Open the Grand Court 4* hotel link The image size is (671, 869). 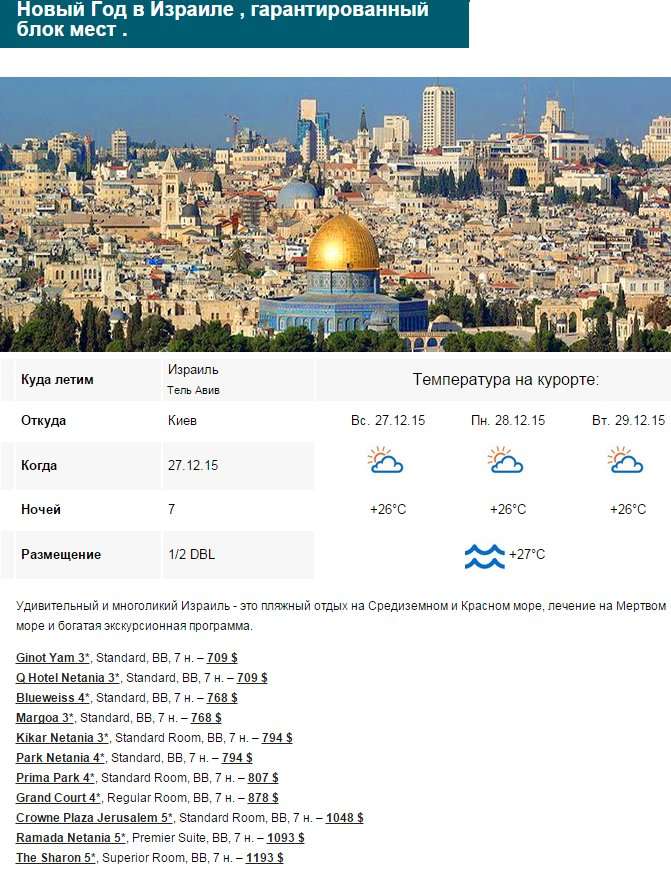coord(58,798)
